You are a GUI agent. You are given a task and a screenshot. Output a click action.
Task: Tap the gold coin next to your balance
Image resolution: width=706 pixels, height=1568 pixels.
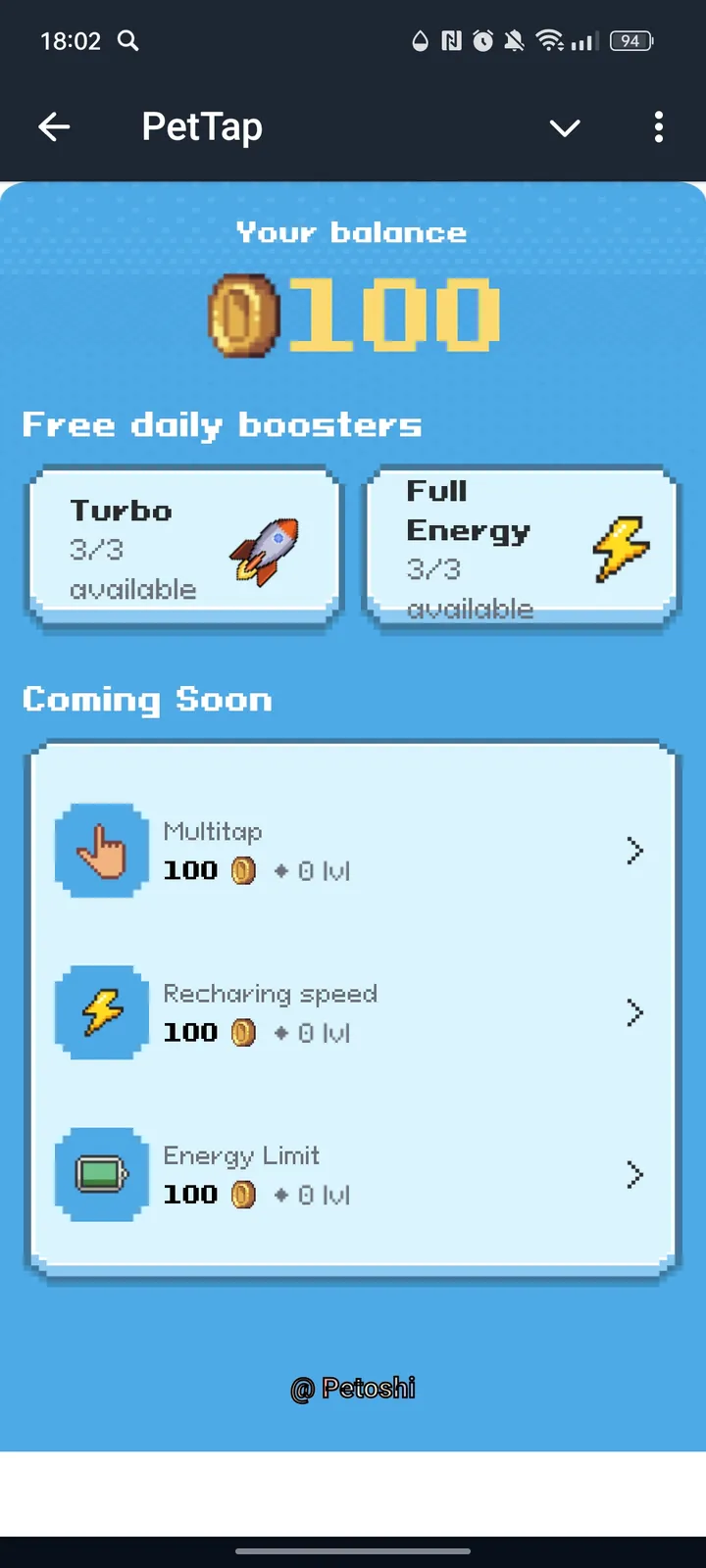coord(245,312)
